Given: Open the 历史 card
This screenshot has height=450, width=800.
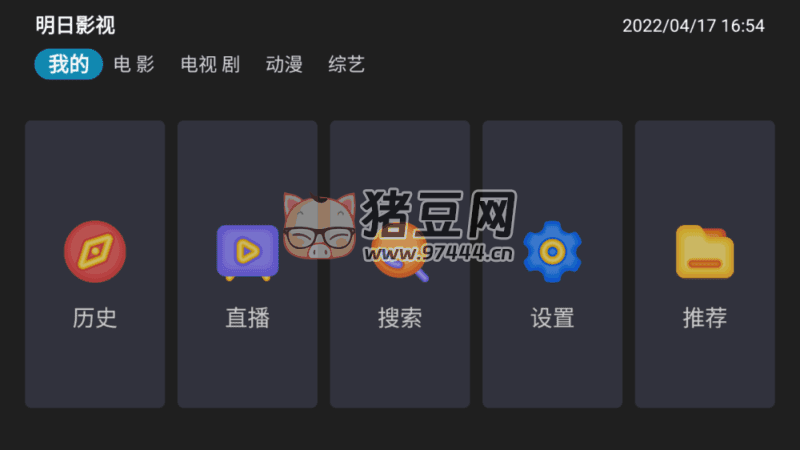Looking at the screenshot, I should point(95,265).
